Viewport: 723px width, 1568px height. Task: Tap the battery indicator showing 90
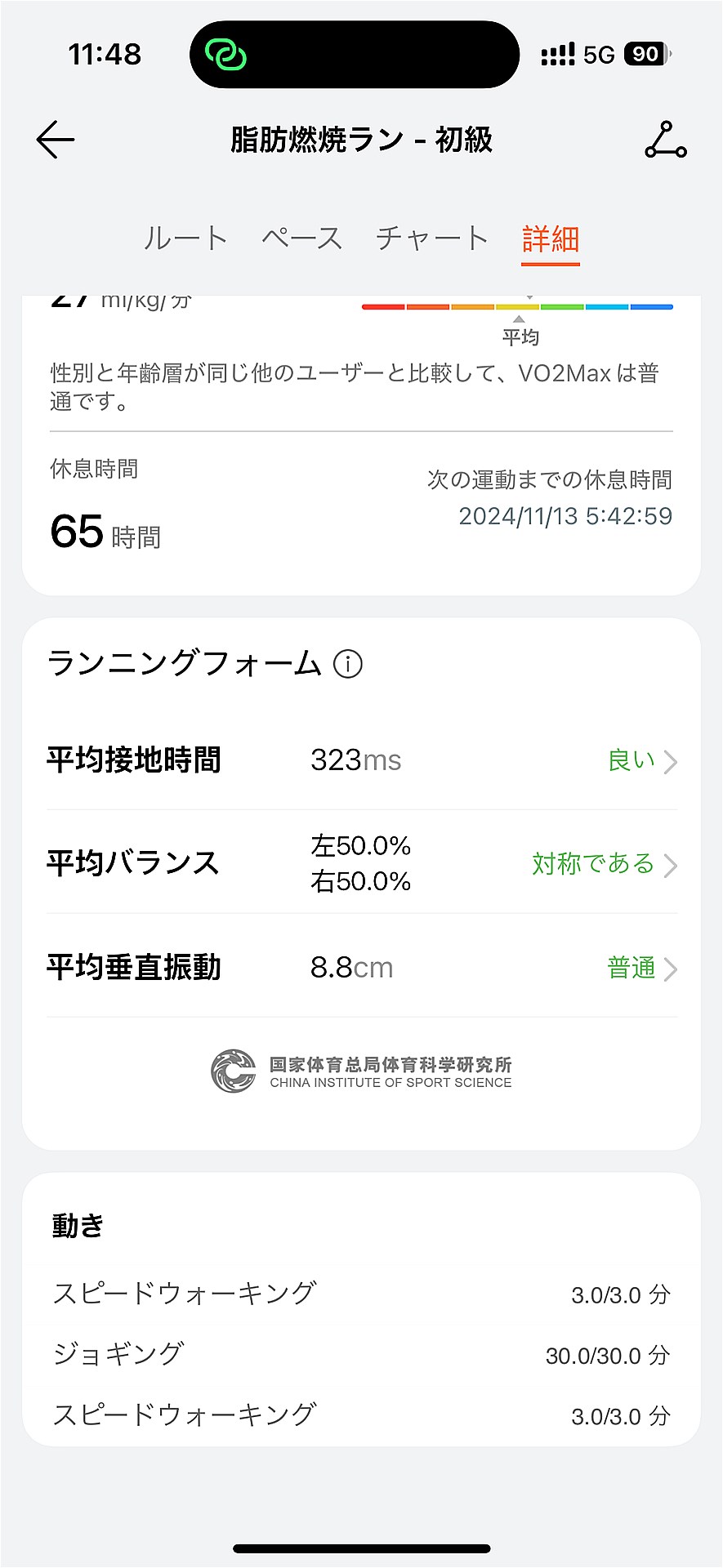click(x=645, y=54)
